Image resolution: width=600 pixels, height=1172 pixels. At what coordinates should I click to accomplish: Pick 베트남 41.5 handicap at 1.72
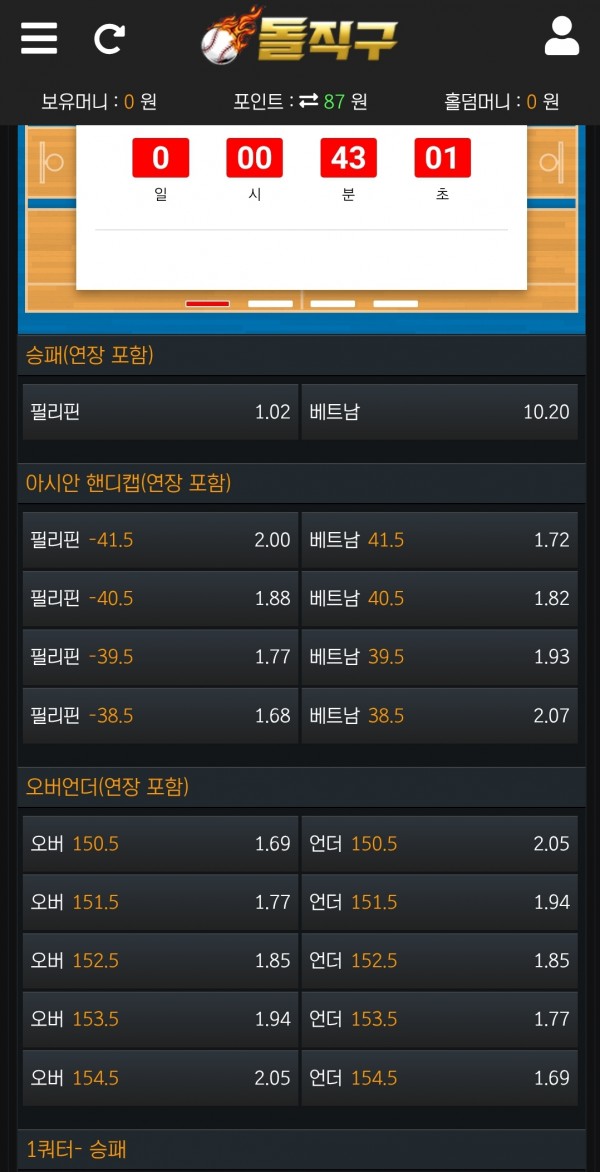tap(439, 540)
